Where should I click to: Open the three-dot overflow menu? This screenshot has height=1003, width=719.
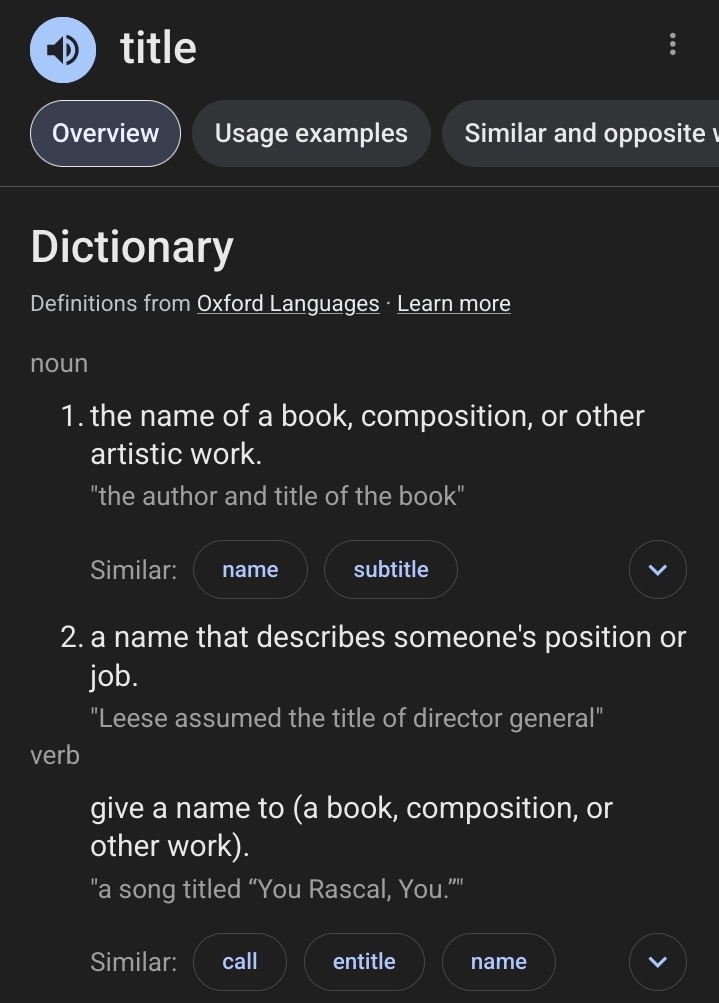[x=672, y=44]
